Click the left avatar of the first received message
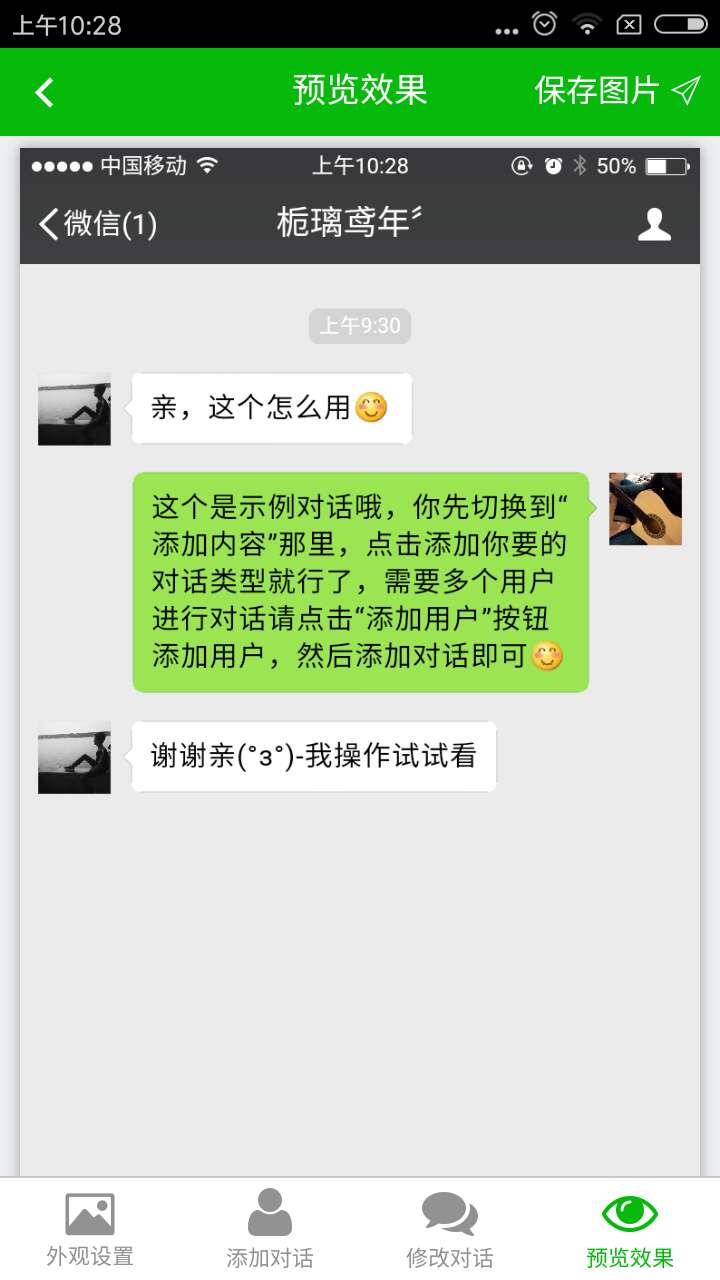Image resolution: width=720 pixels, height=1280 pixels. point(73,408)
